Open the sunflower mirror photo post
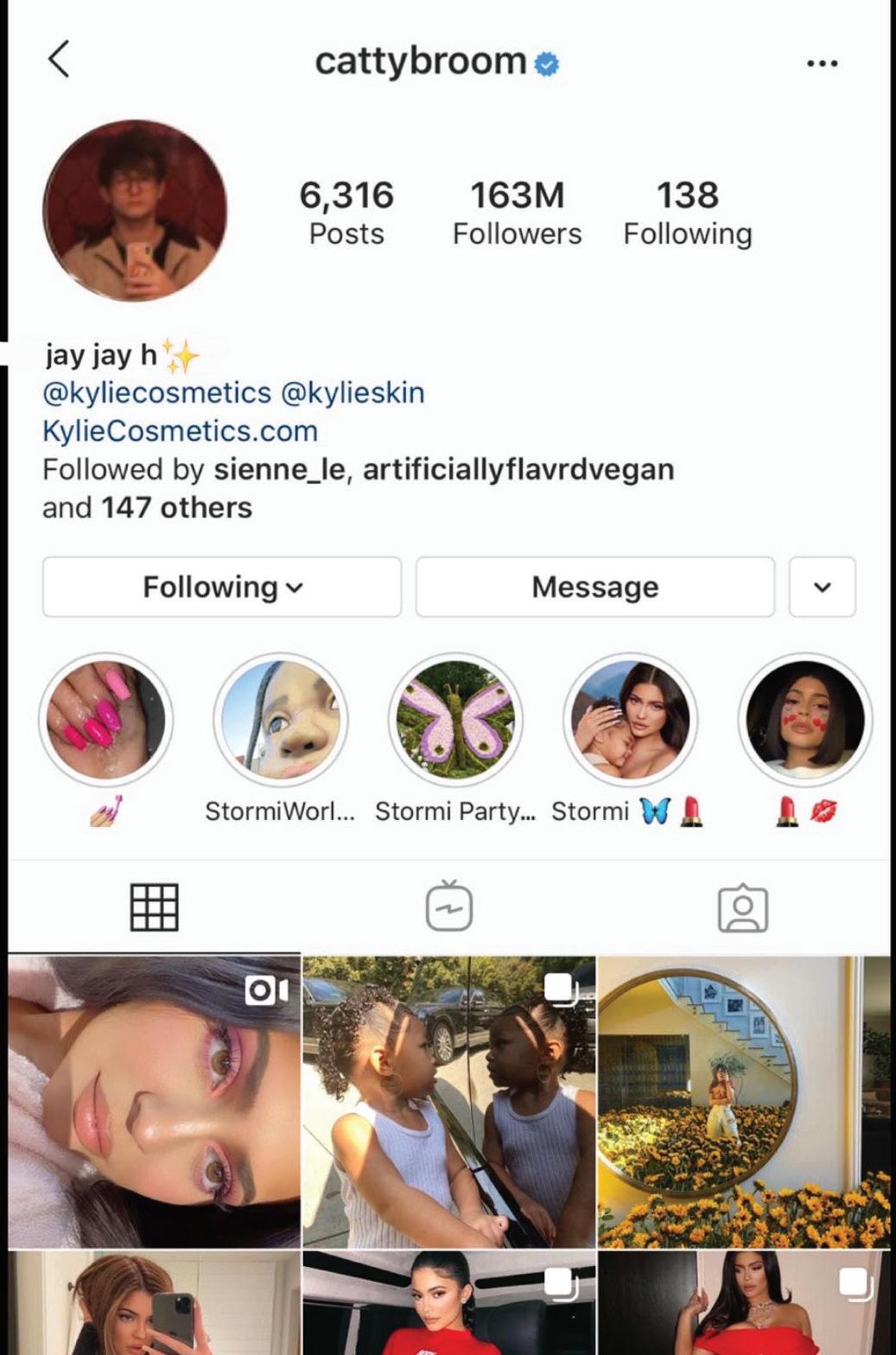The height and width of the screenshot is (1355, 896). click(743, 1101)
